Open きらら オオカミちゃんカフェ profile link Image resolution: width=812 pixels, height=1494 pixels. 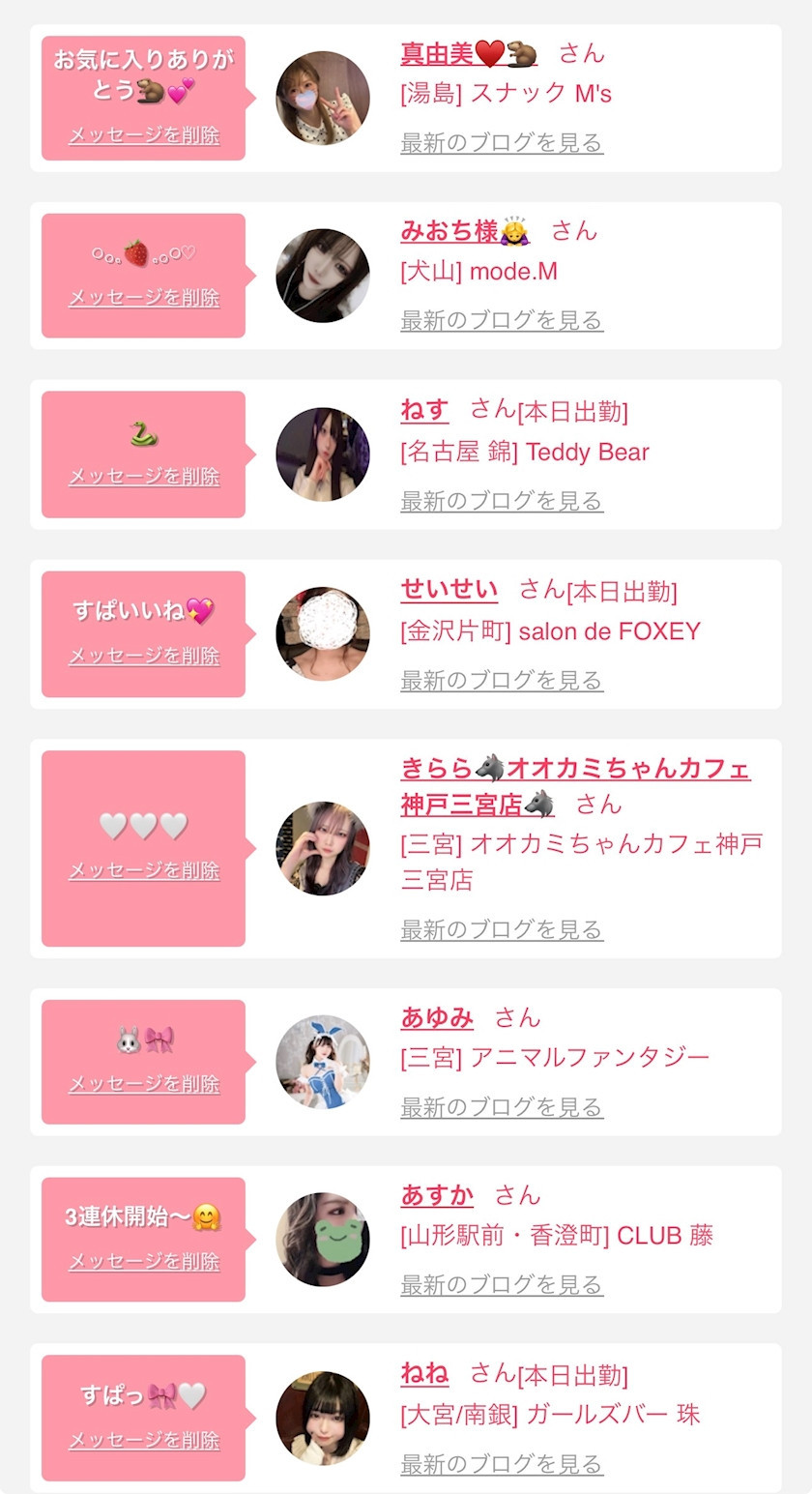[574, 770]
